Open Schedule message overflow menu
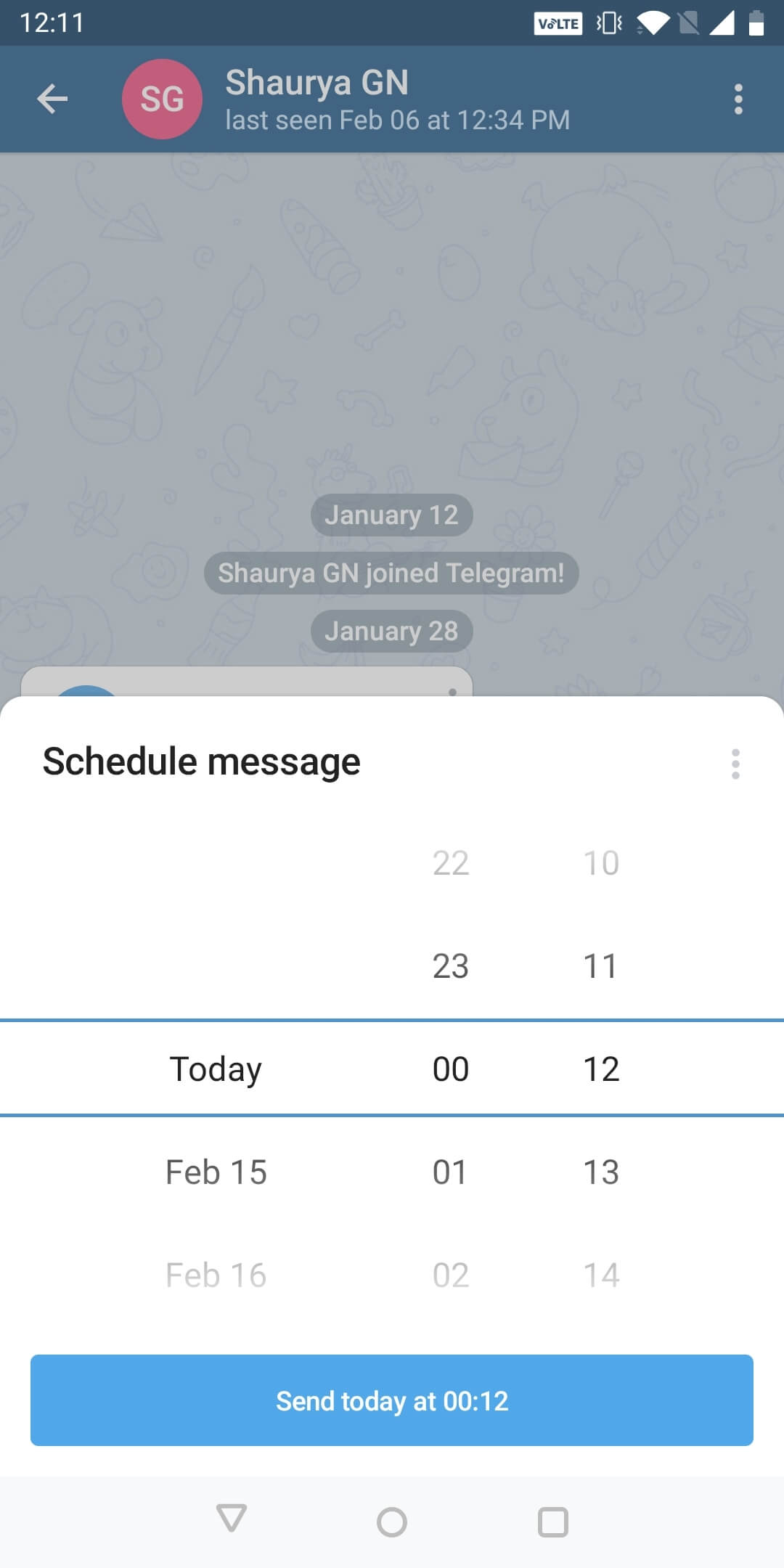This screenshot has height=1568, width=784. click(735, 764)
